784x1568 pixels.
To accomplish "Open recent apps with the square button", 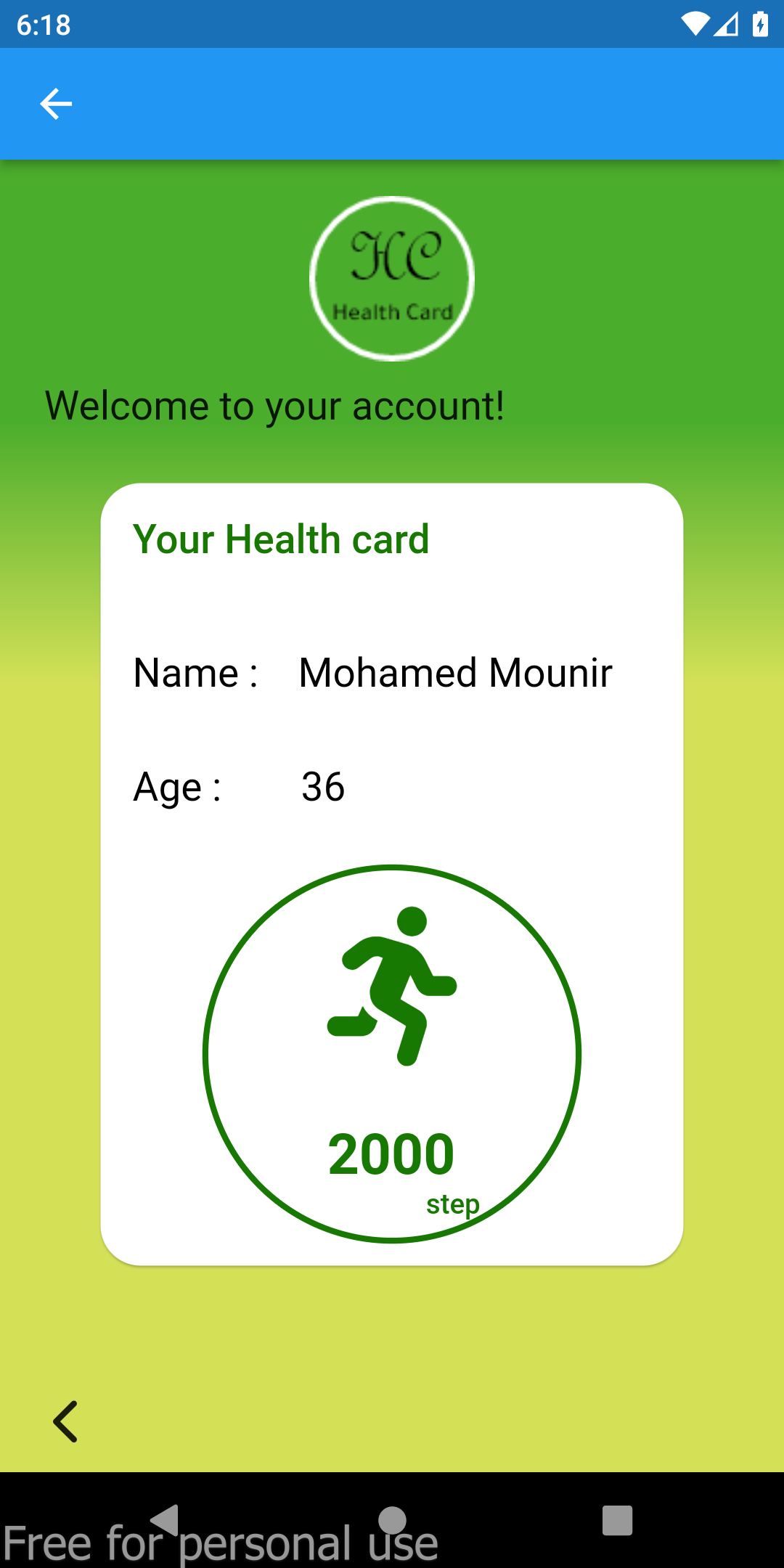I will (616, 1522).
